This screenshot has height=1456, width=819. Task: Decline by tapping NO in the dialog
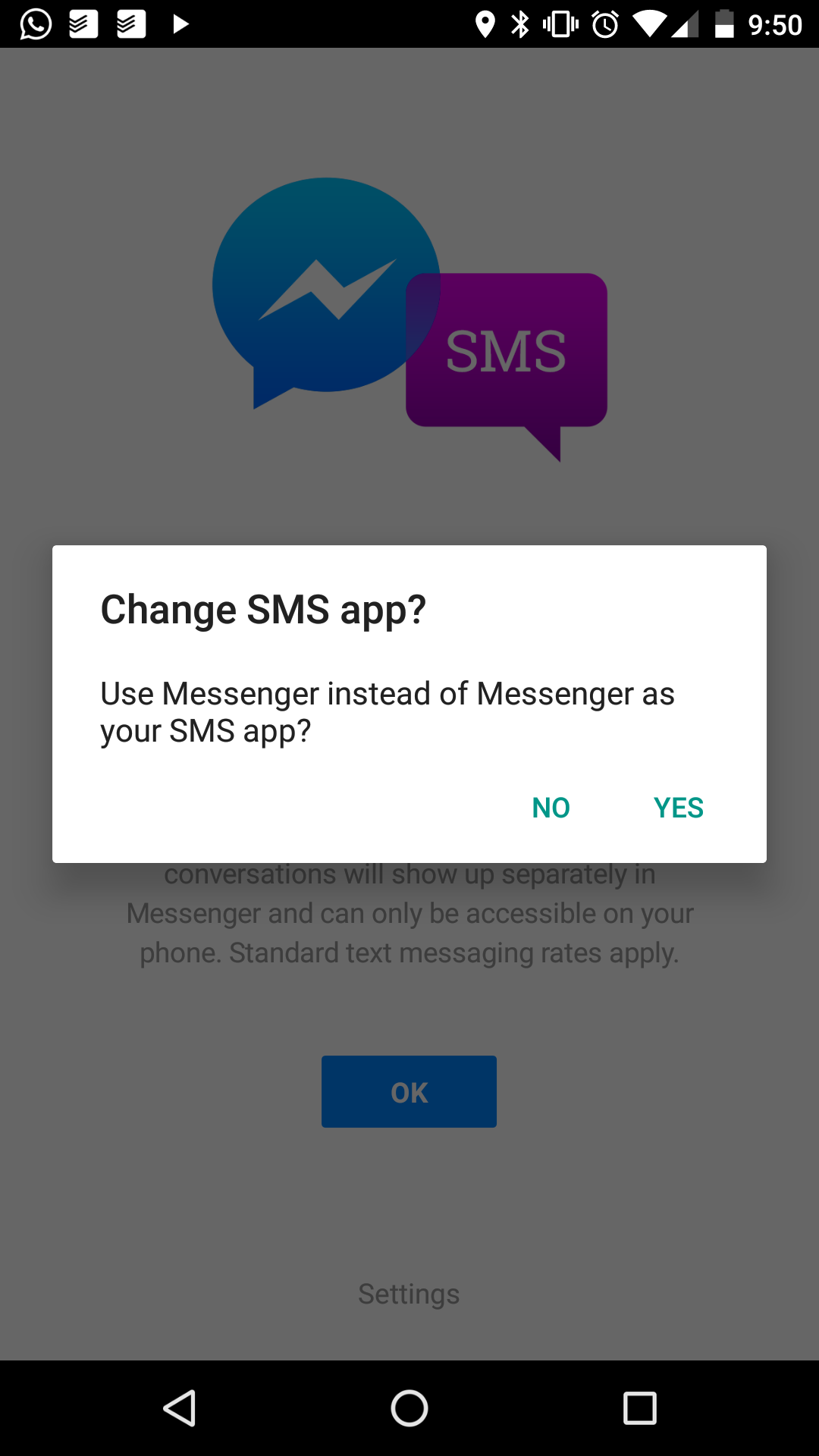[551, 808]
